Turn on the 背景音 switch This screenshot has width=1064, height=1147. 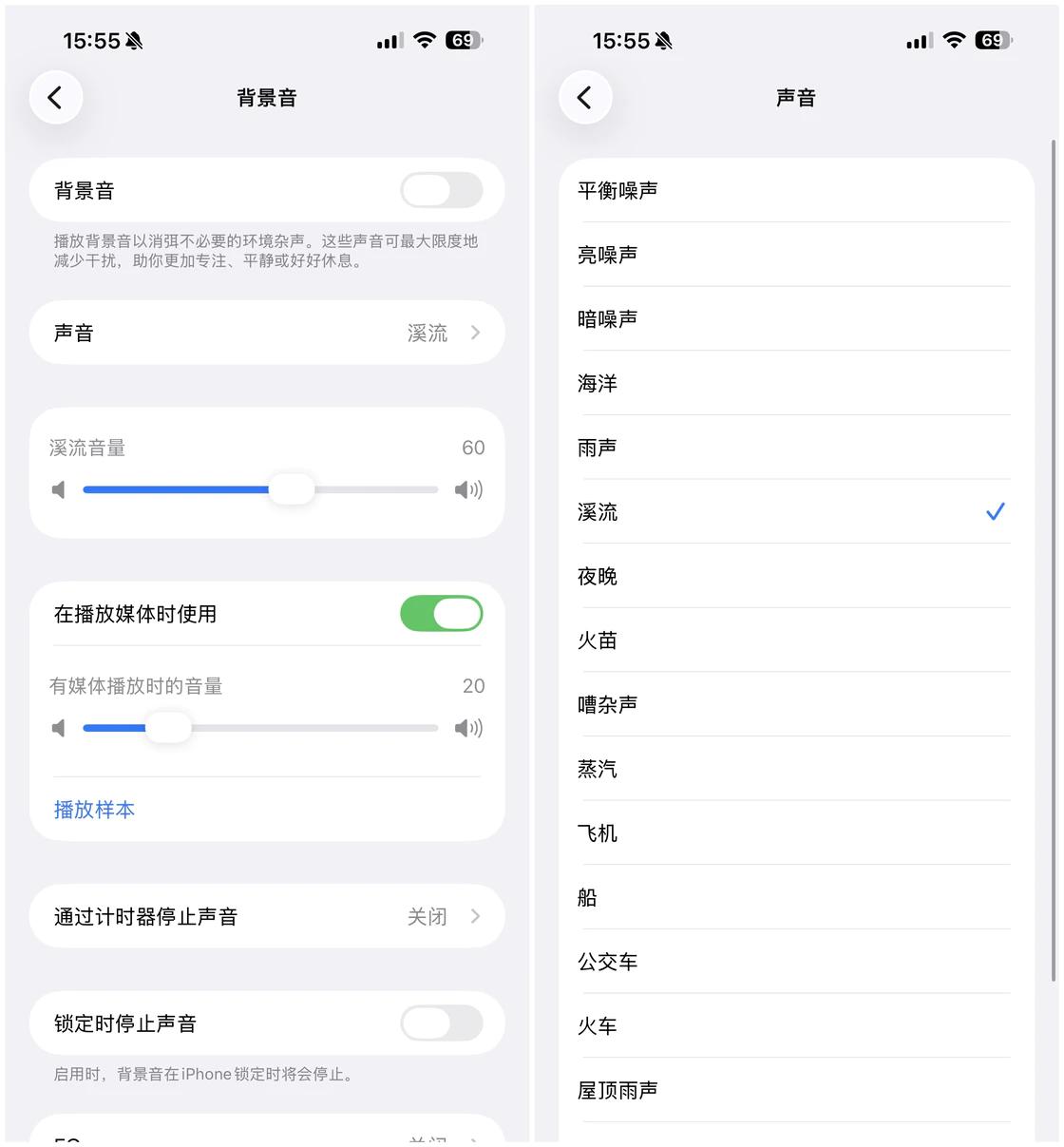click(x=441, y=190)
